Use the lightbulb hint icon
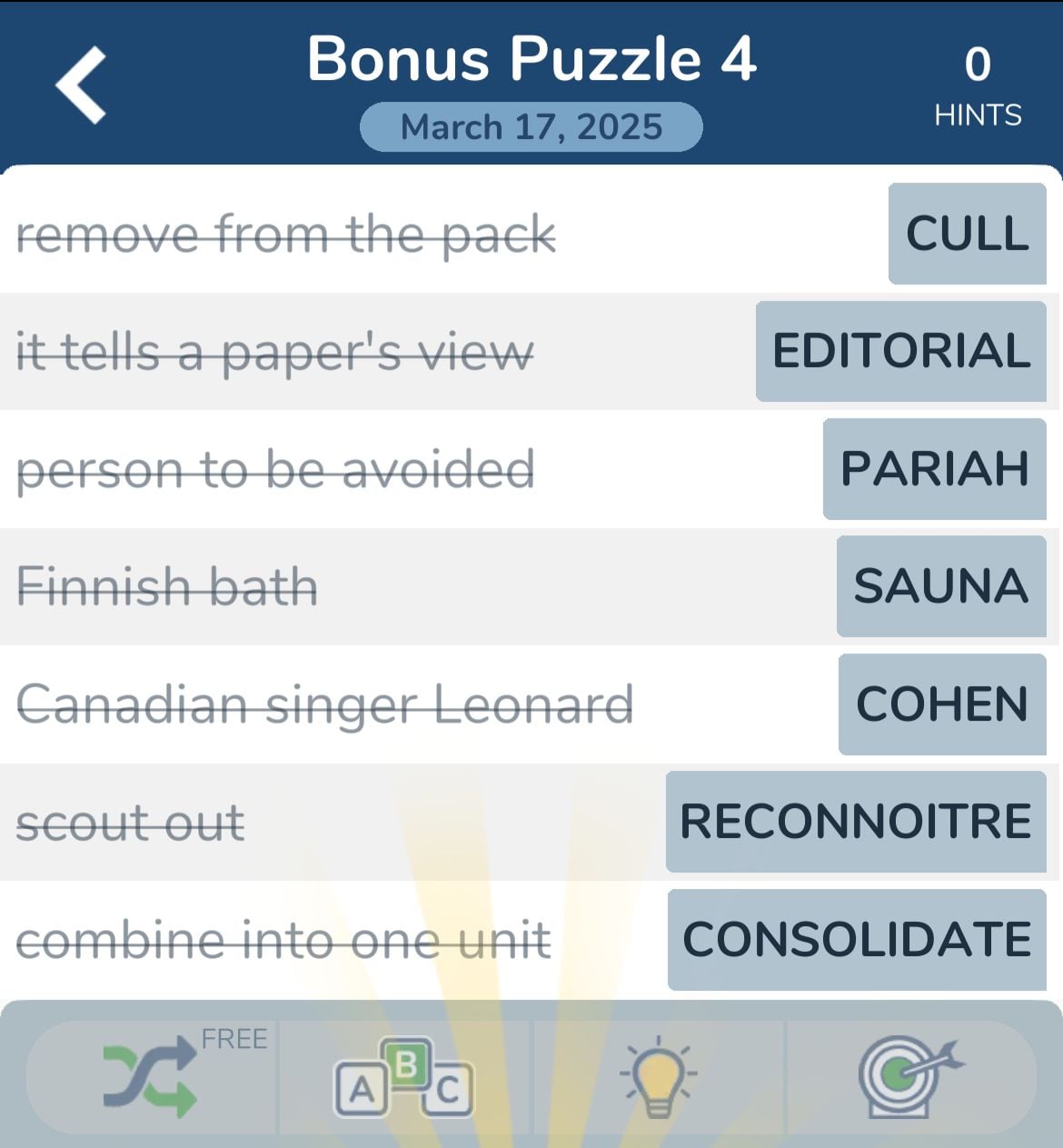The image size is (1063, 1148). pos(657,1079)
